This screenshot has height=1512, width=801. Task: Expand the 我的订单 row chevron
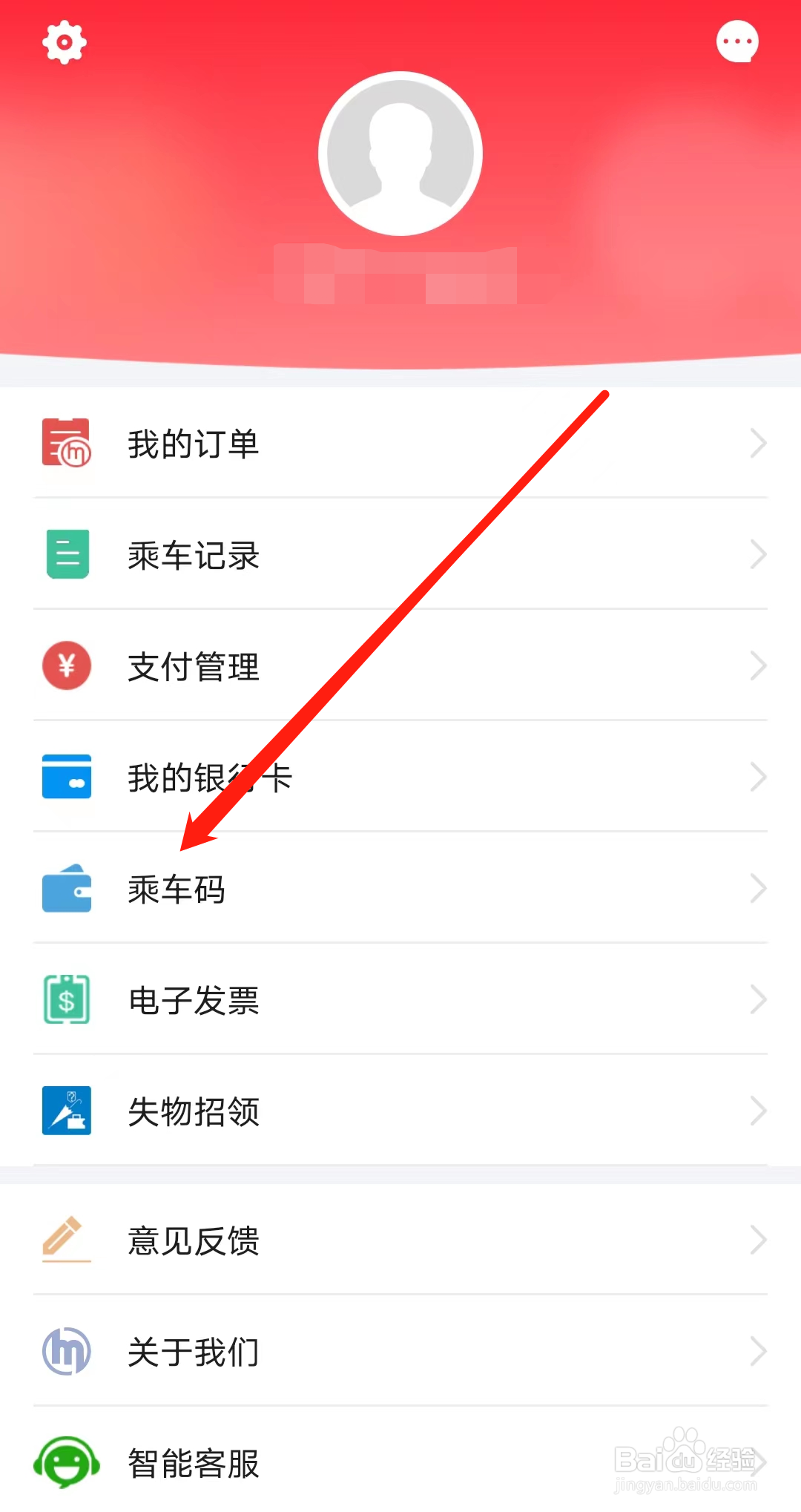coord(758,443)
